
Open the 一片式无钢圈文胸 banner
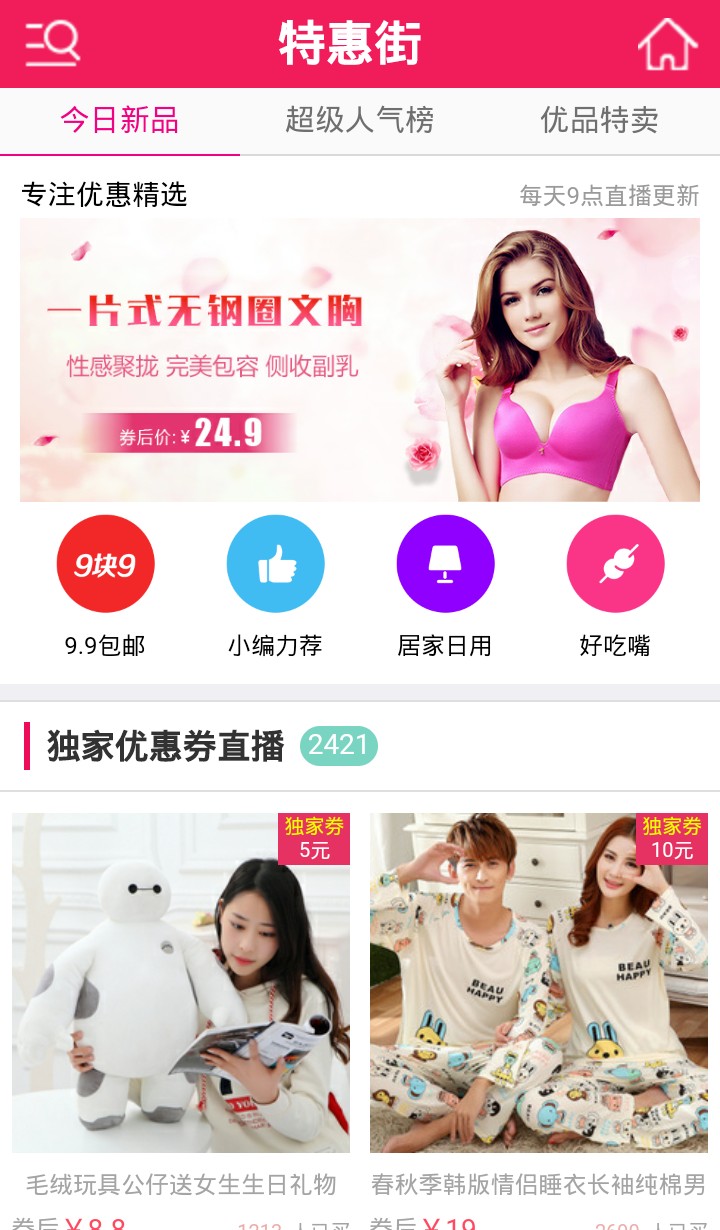[x=360, y=360]
